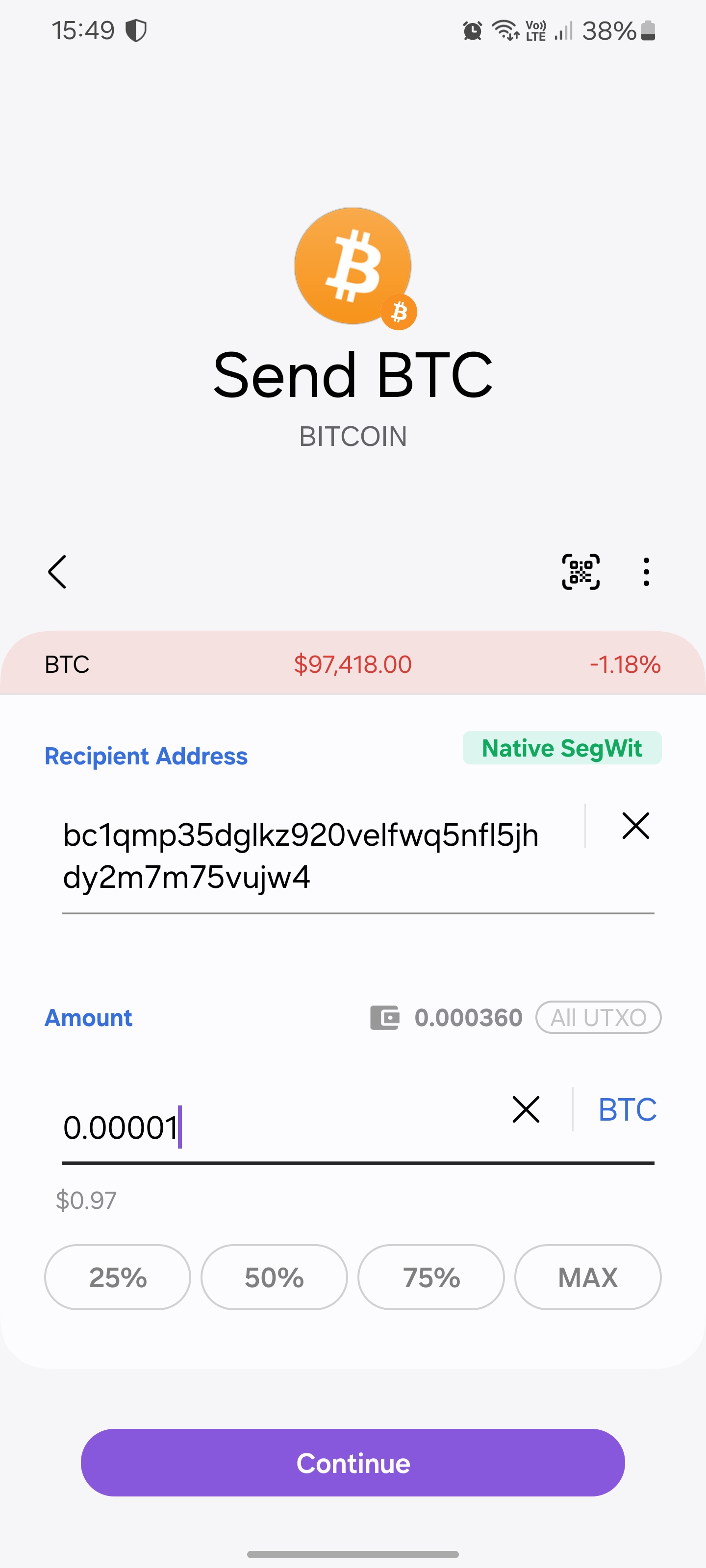The image size is (706, 1568).
Task: Open the QR code scanner
Action: click(x=580, y=571)
